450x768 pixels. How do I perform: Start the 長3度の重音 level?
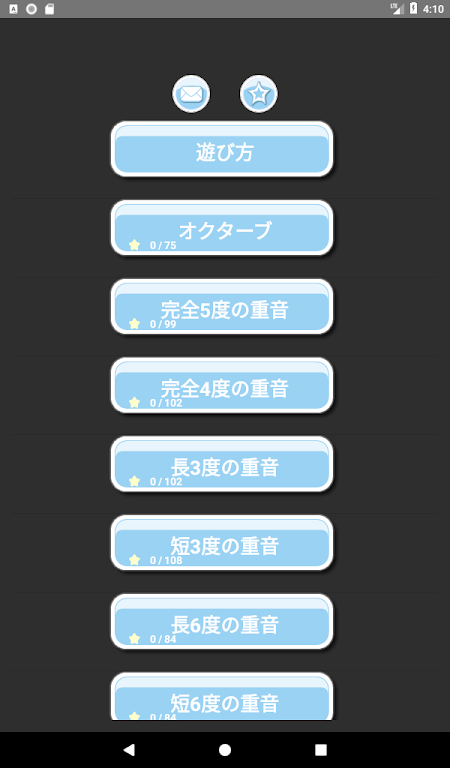coord(222,464)
